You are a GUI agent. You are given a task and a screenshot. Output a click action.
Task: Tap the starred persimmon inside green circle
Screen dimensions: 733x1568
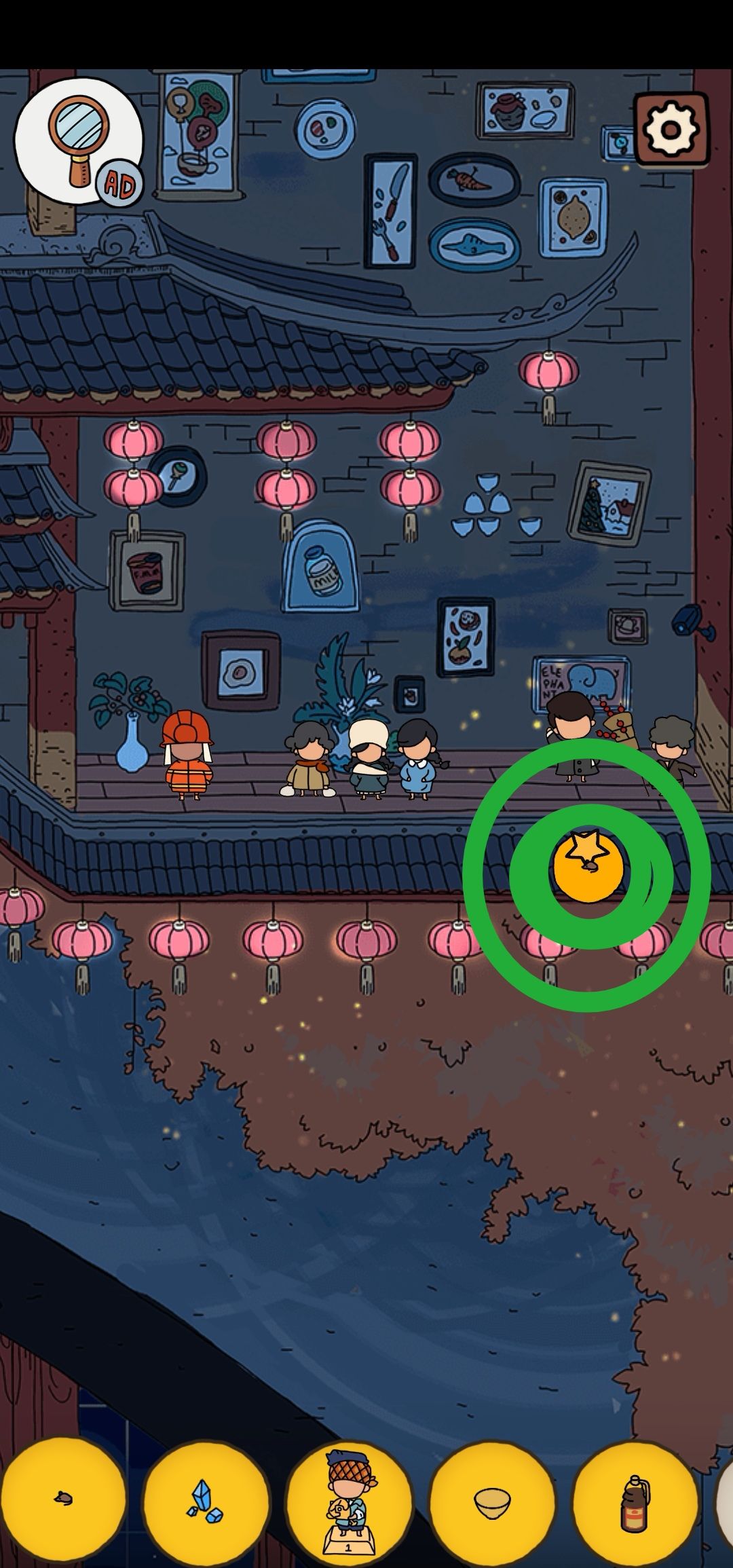[588, 864]
